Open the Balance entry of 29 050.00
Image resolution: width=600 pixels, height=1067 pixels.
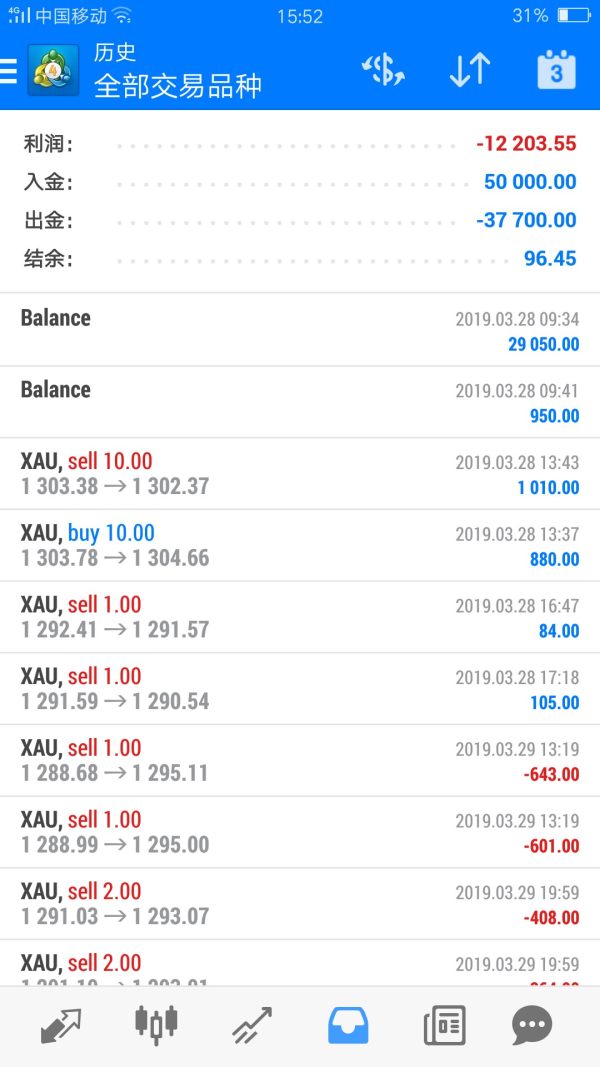tap(300, 330)
